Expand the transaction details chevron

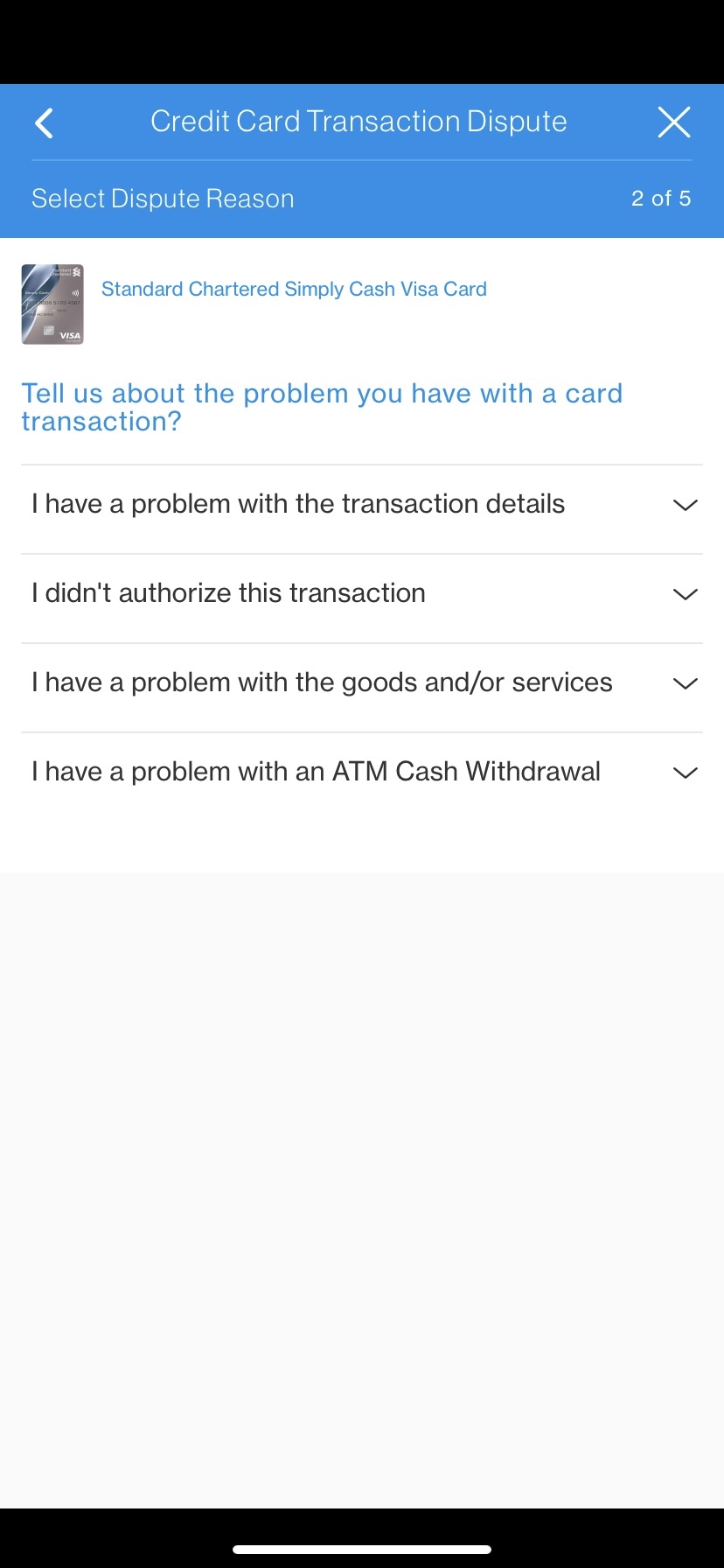pyautogui.click(x=686, y=505)
